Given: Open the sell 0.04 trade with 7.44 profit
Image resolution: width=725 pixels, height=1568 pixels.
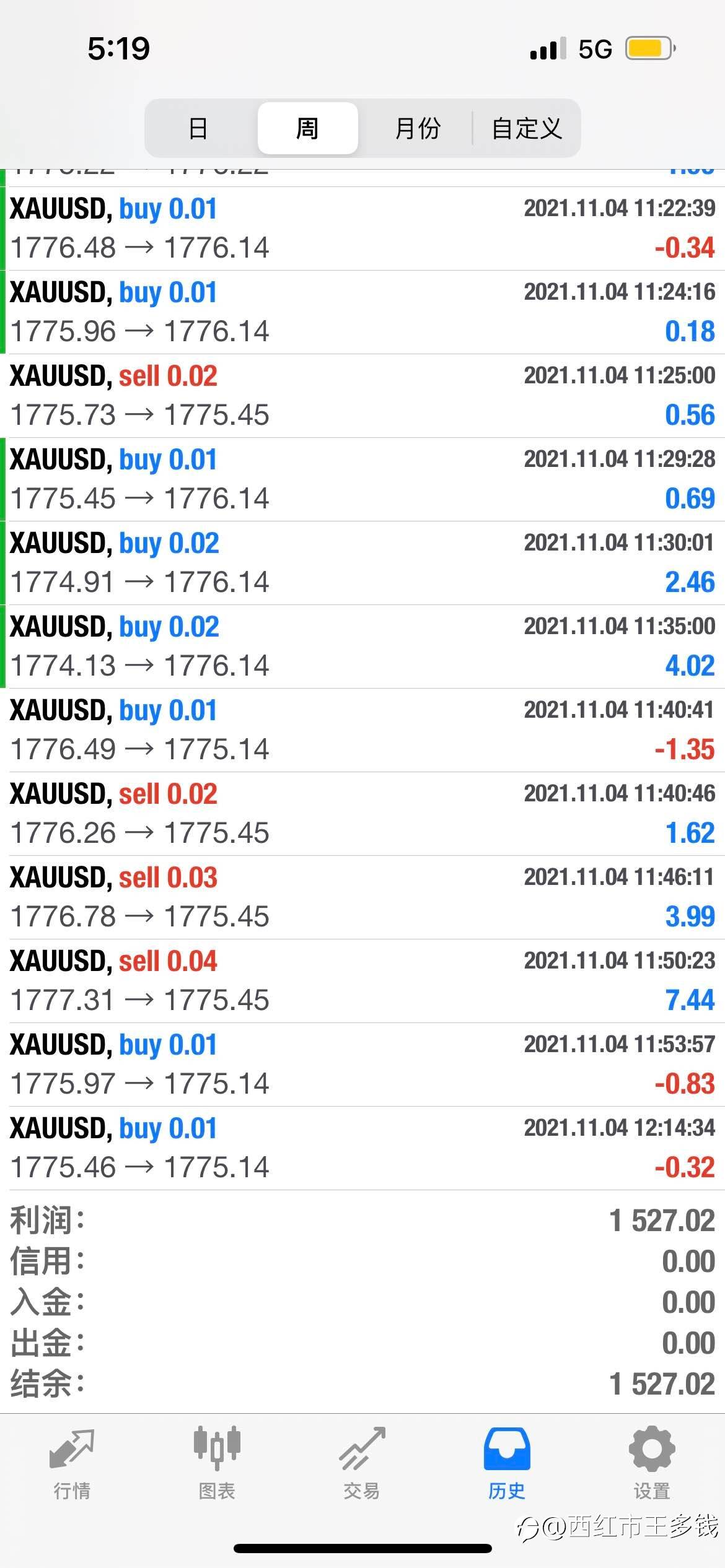Looking at the screenshot, I should [362, 981].
